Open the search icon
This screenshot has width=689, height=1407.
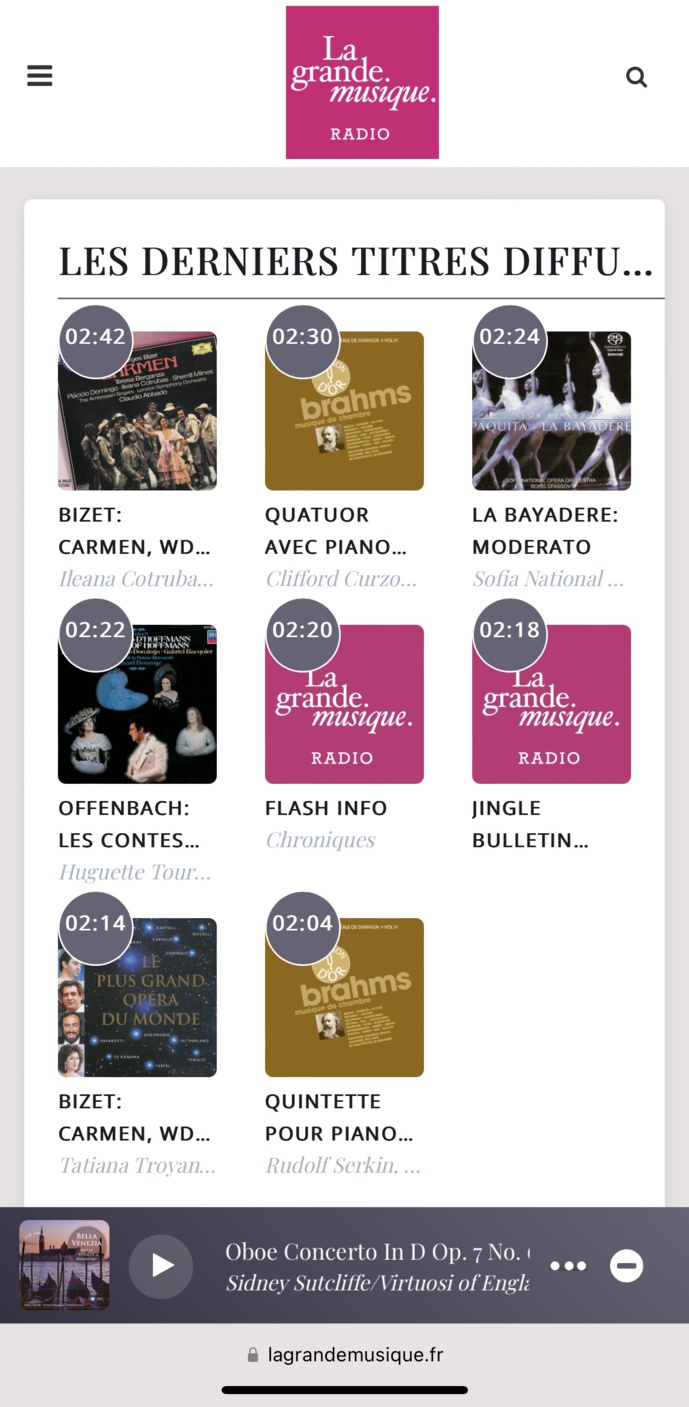pyautogui.click(x=636, y=77)
